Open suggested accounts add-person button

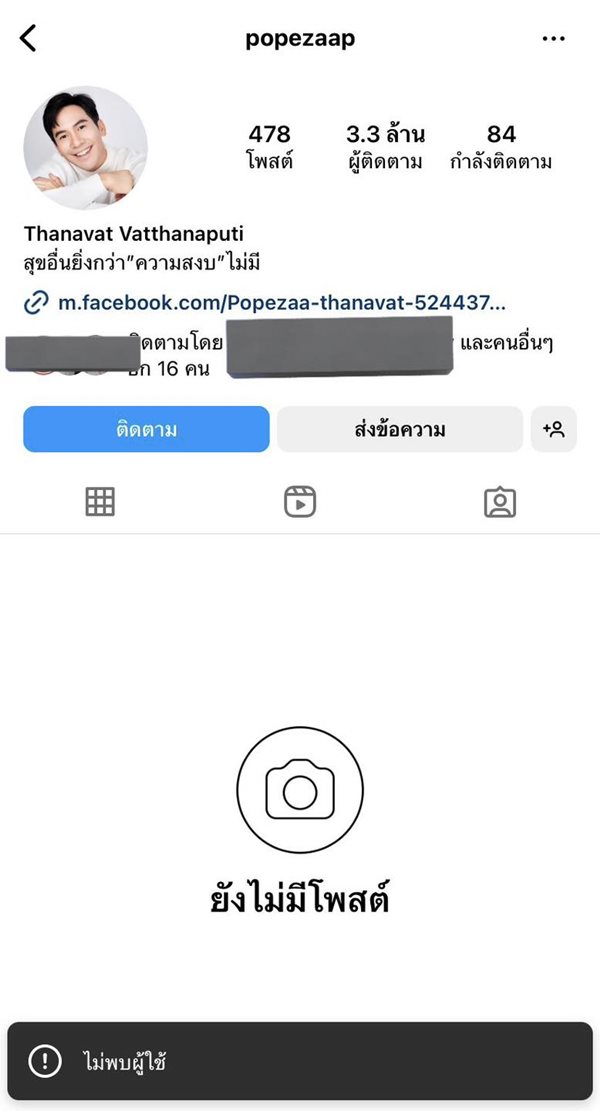click(553, 430)
